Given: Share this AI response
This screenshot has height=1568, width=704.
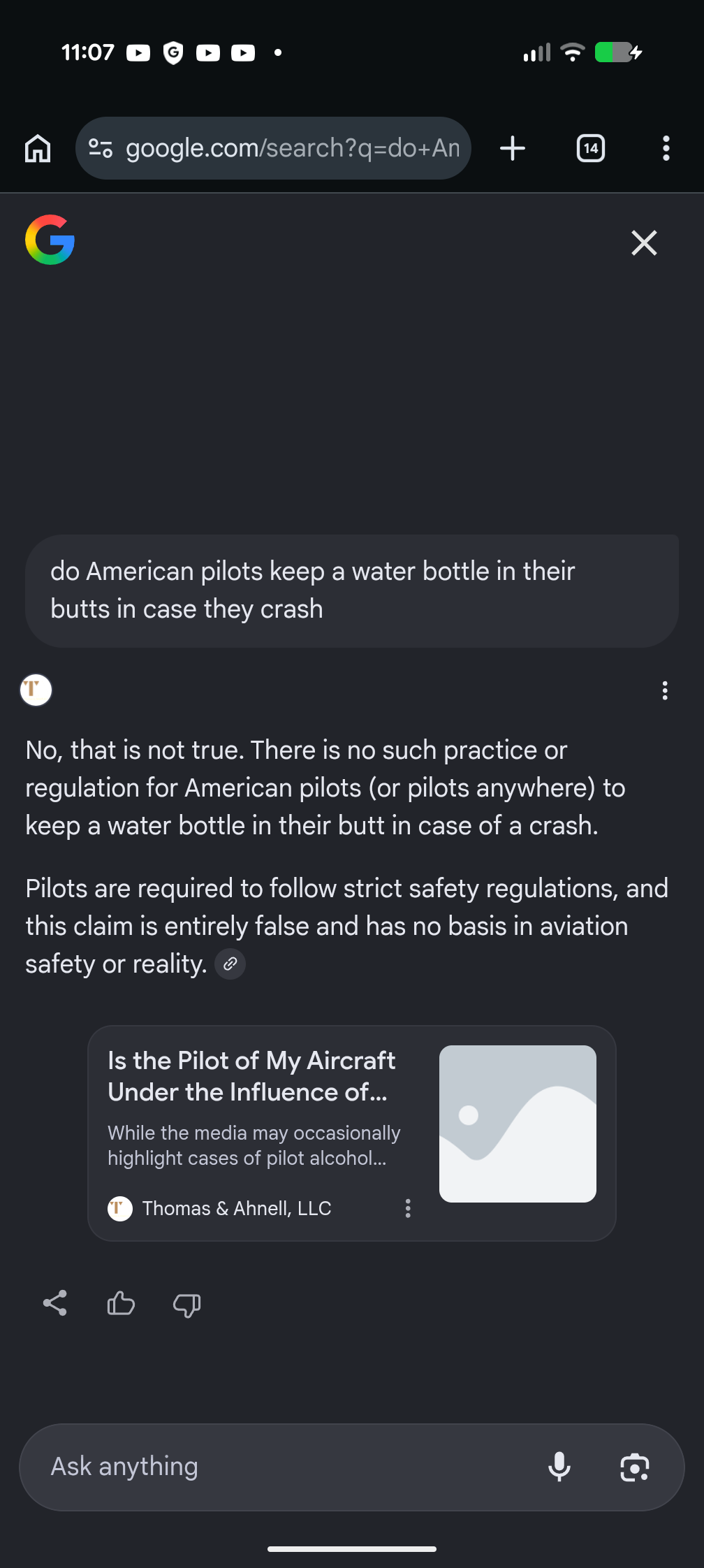Looking at the screenshot, I should [x=55, y=1303].
